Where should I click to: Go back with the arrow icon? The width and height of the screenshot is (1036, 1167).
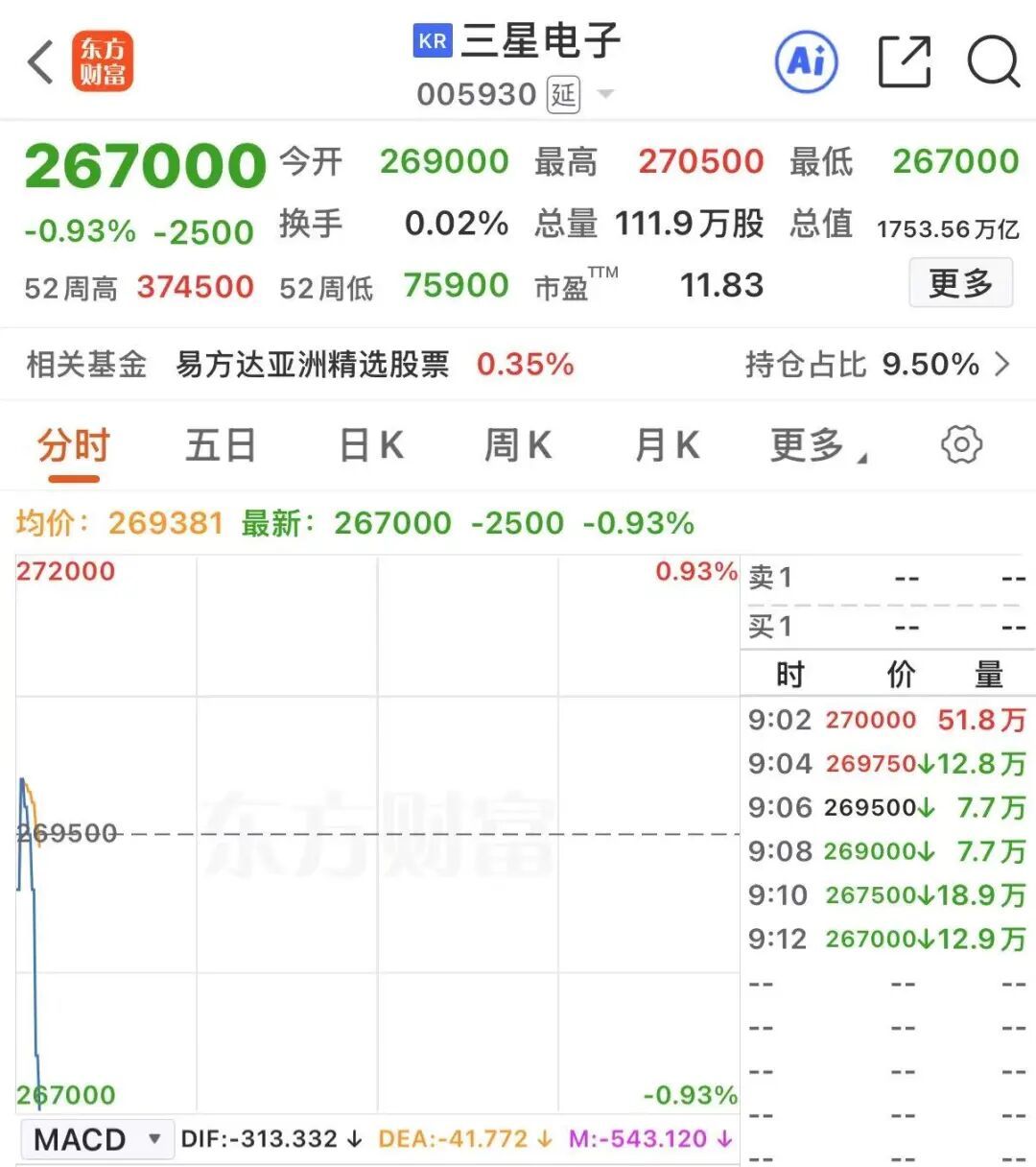40,62
